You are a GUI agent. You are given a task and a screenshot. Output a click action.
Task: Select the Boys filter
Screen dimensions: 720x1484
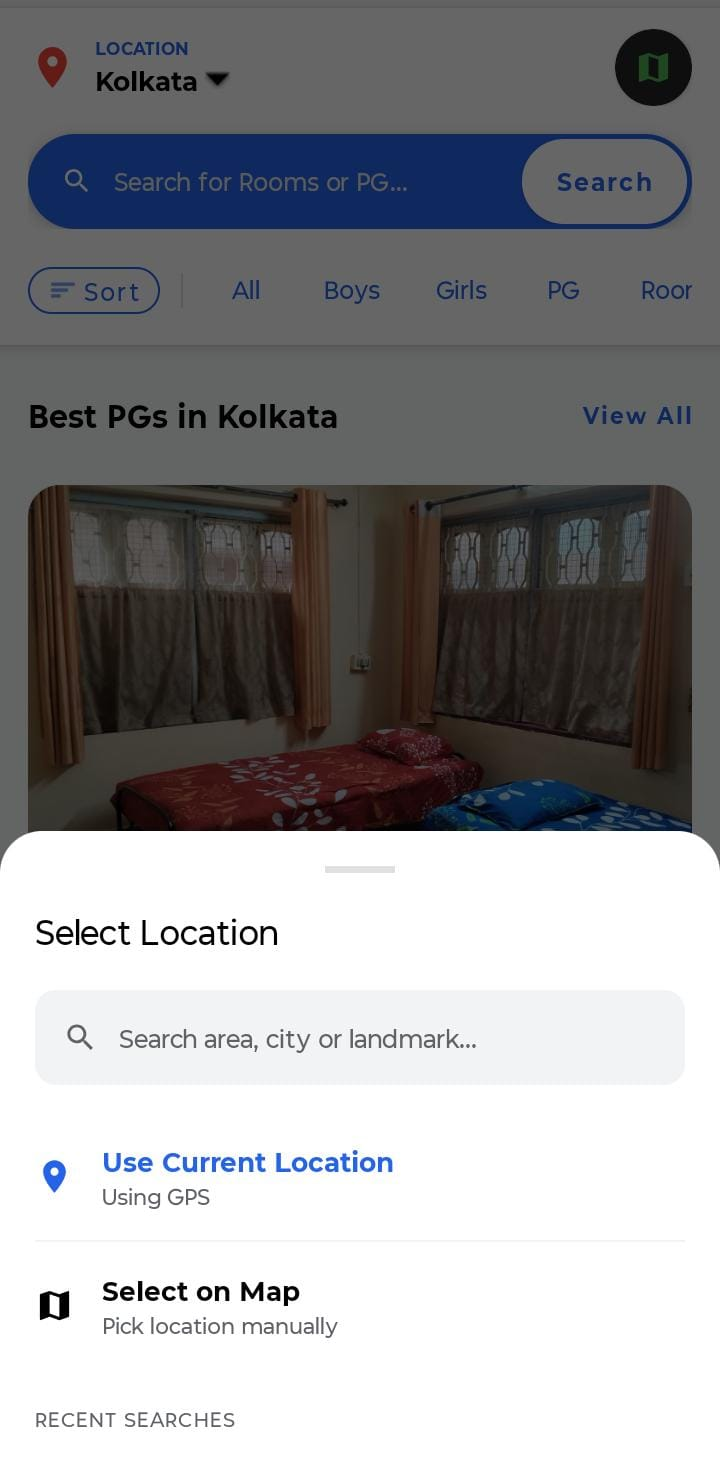point(351,290)
